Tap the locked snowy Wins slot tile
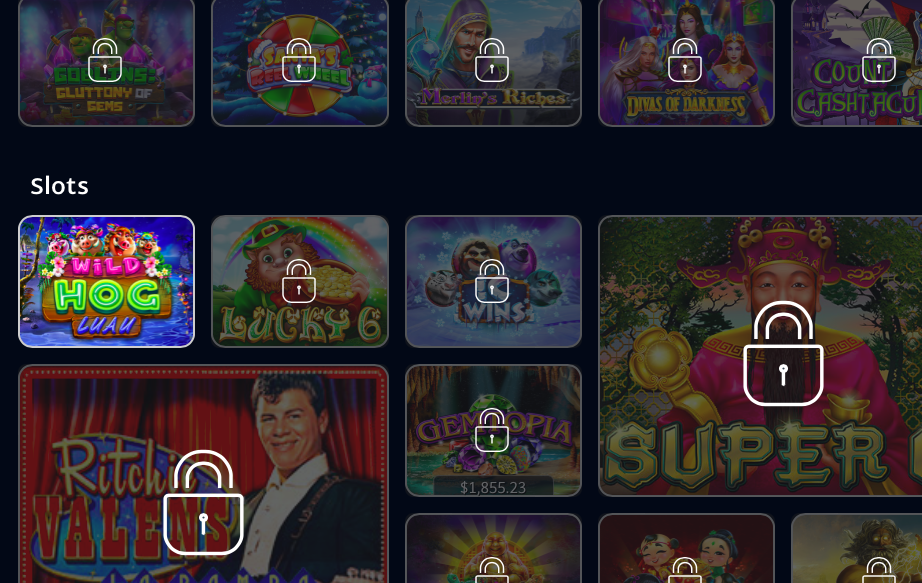The image size is (922, 583). (x=493, y=282)
